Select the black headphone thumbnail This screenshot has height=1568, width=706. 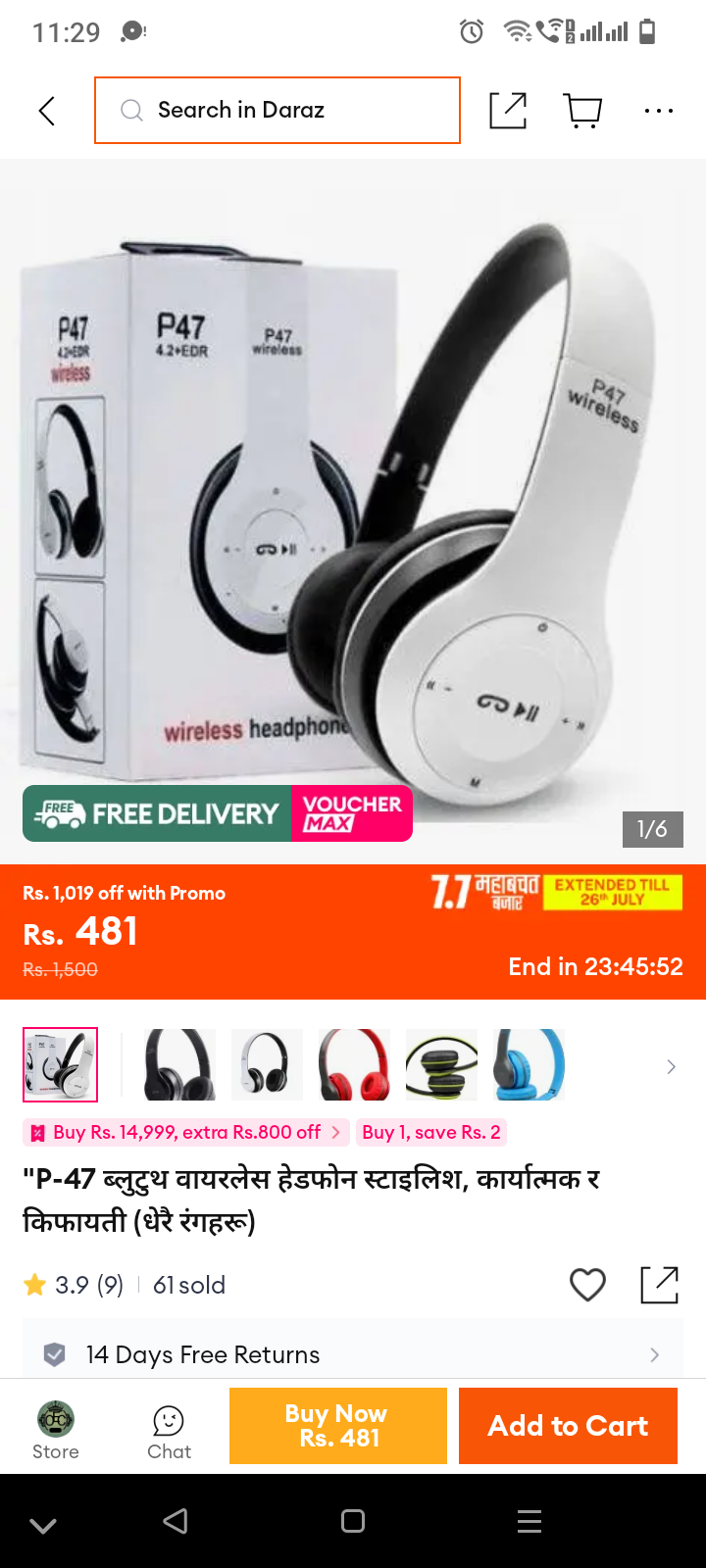tap(179, 1064)
